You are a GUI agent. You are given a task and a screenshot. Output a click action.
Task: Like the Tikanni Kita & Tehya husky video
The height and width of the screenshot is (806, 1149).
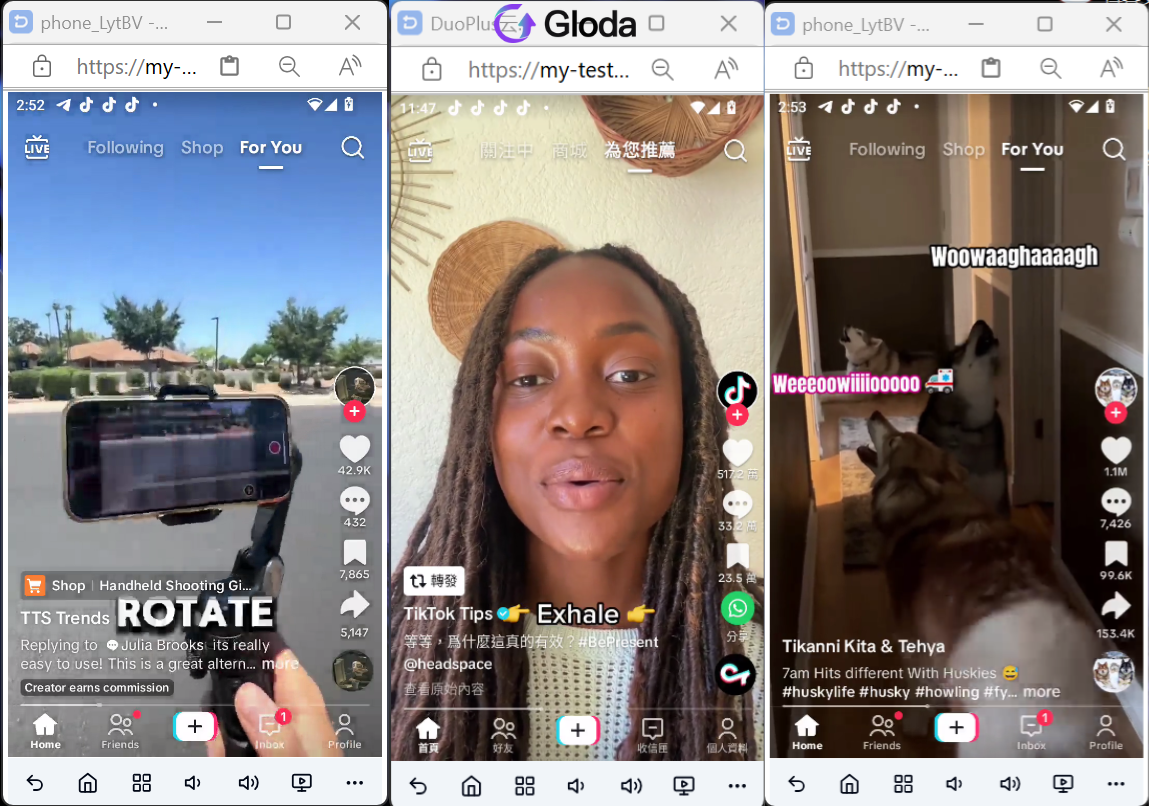coord(1115,449)
